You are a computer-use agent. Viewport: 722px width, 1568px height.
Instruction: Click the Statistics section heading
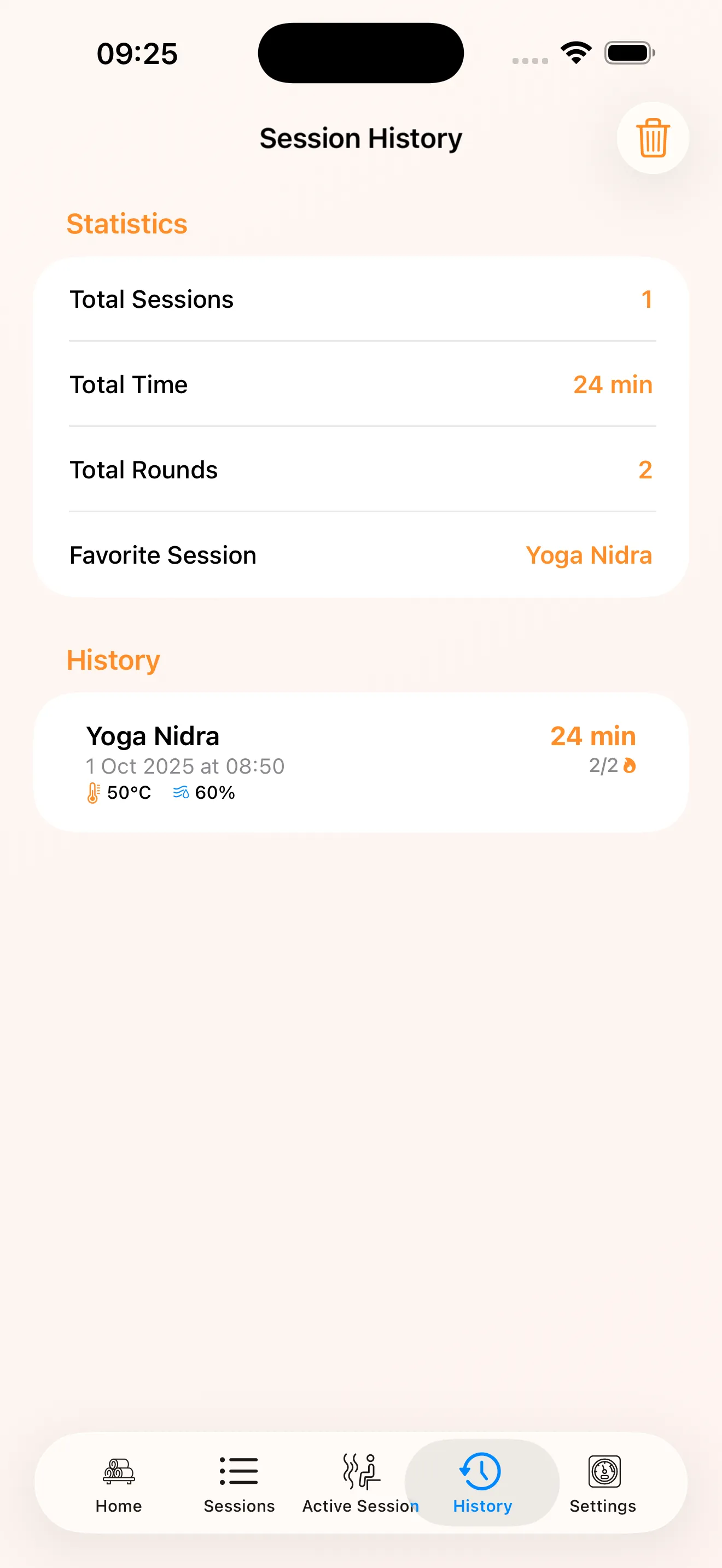tap(127, 224)
